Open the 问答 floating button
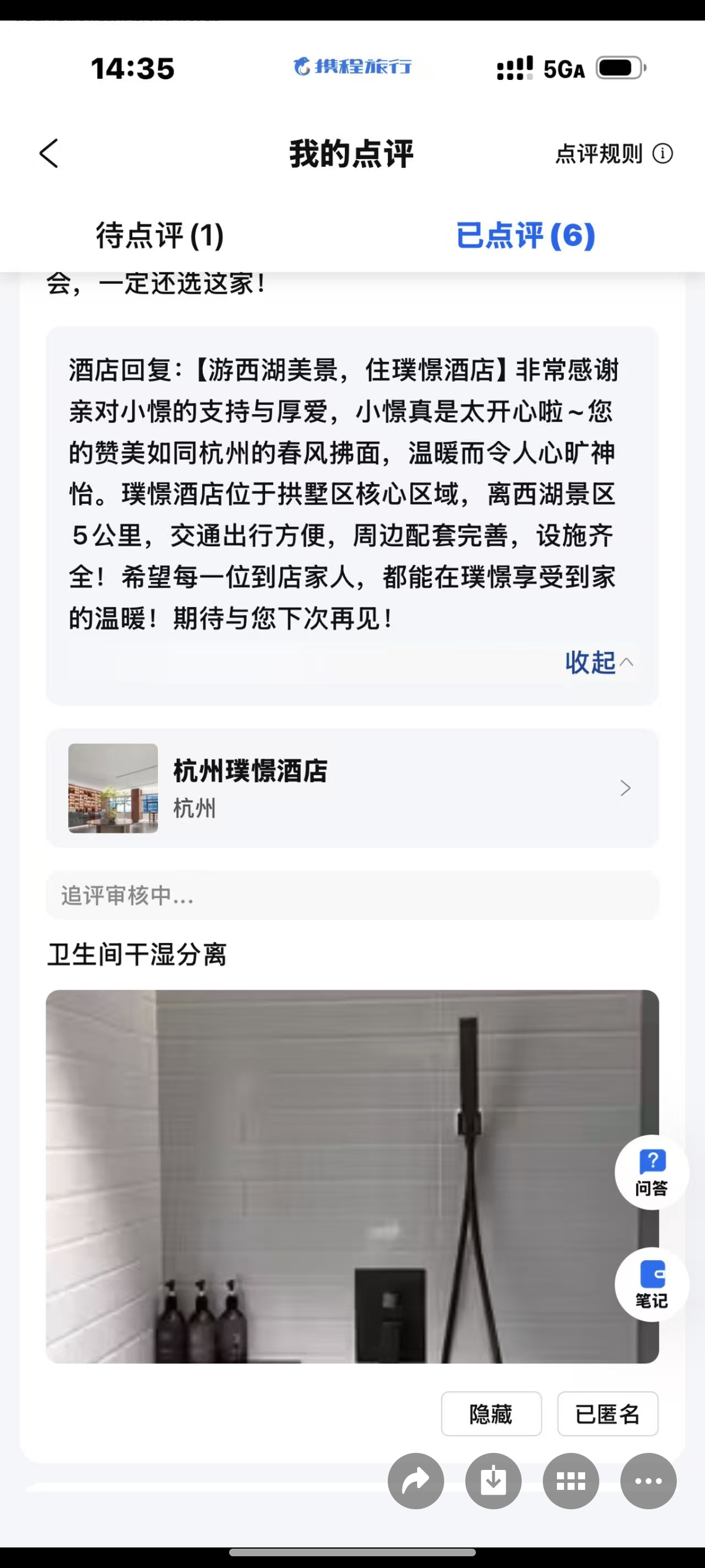 (x=652, y=1172)
